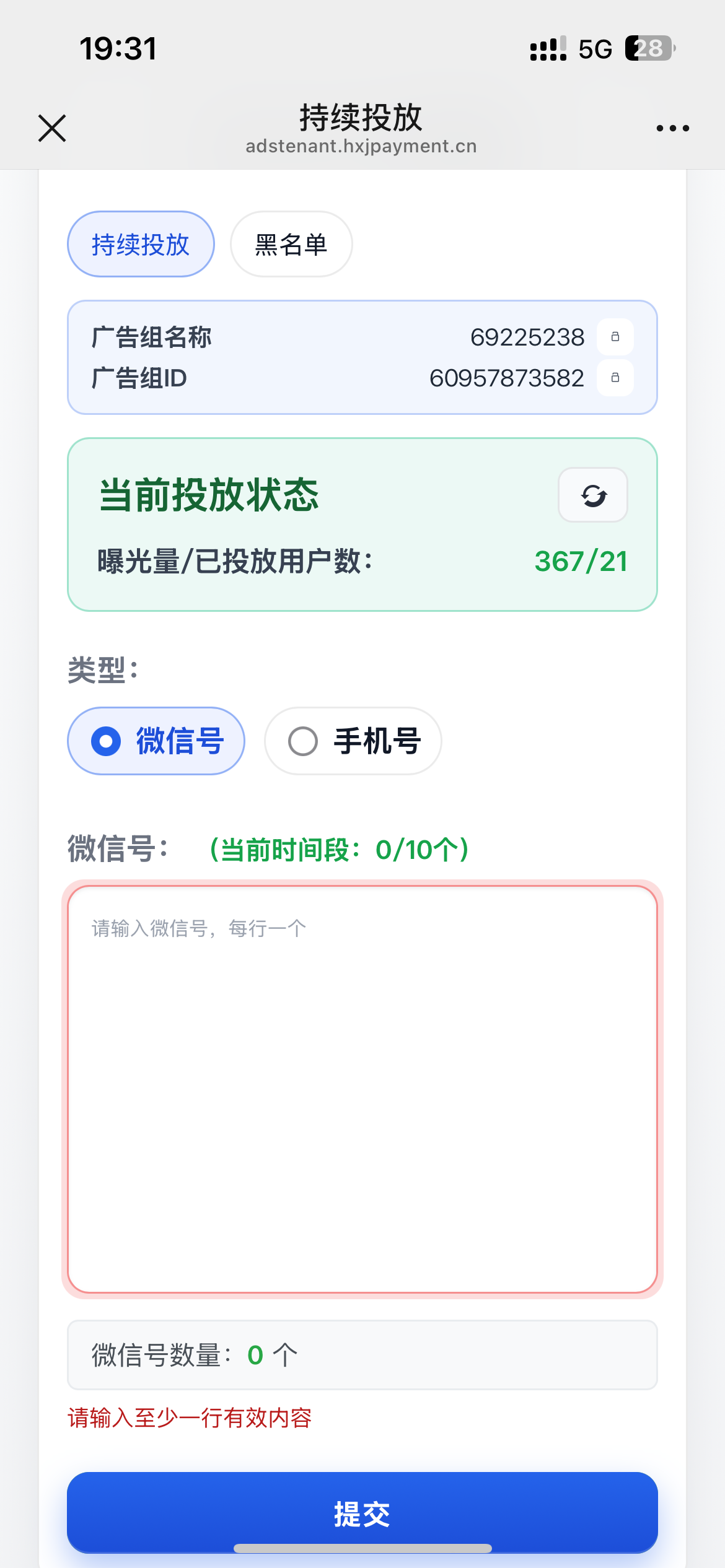The image size is (725, 1568).
Task: Copy the 广告组名称 value 69225238
Action: 615,337
